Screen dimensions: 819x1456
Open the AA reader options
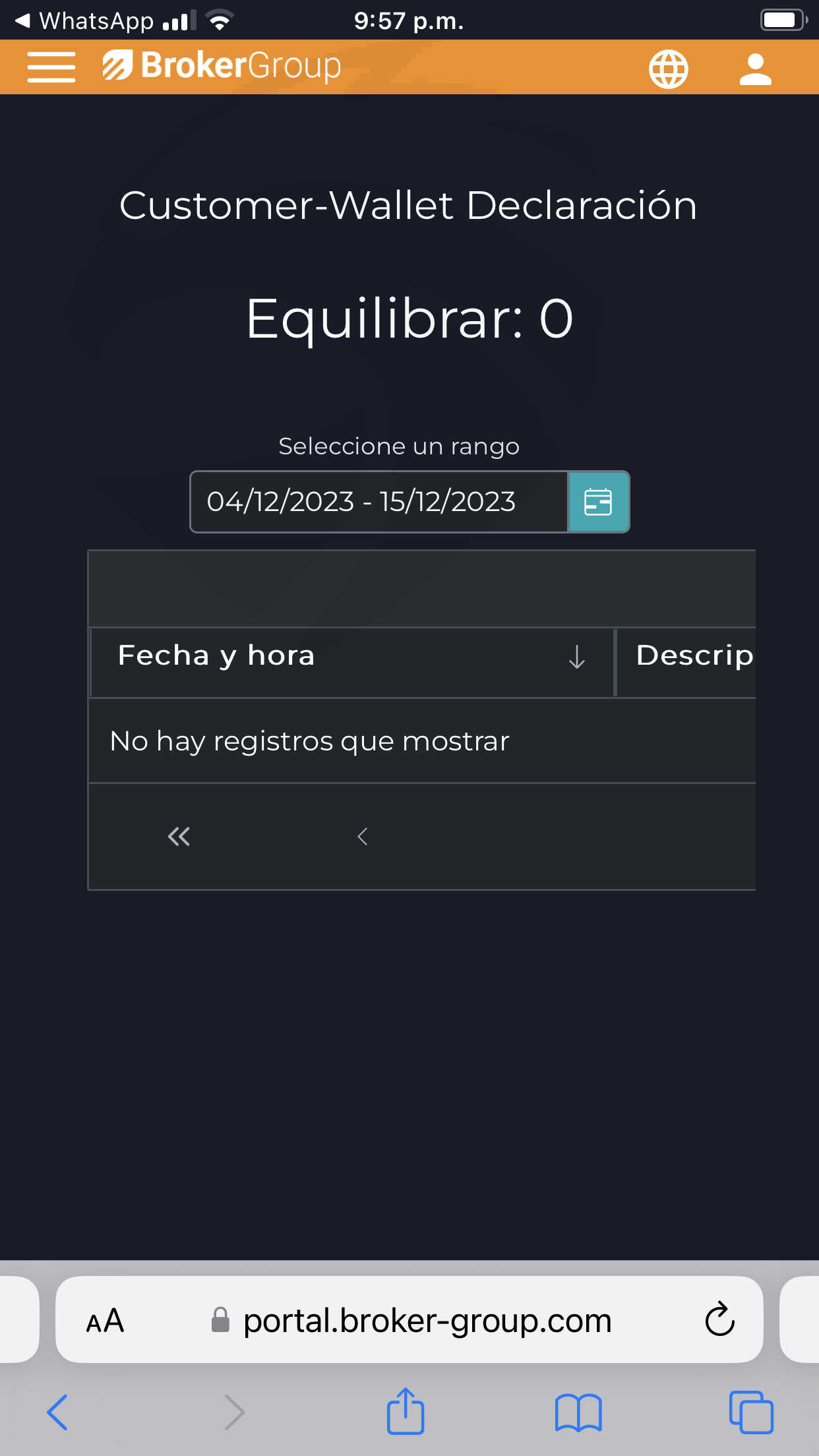pyautogui.click(x=105, y=1321)
